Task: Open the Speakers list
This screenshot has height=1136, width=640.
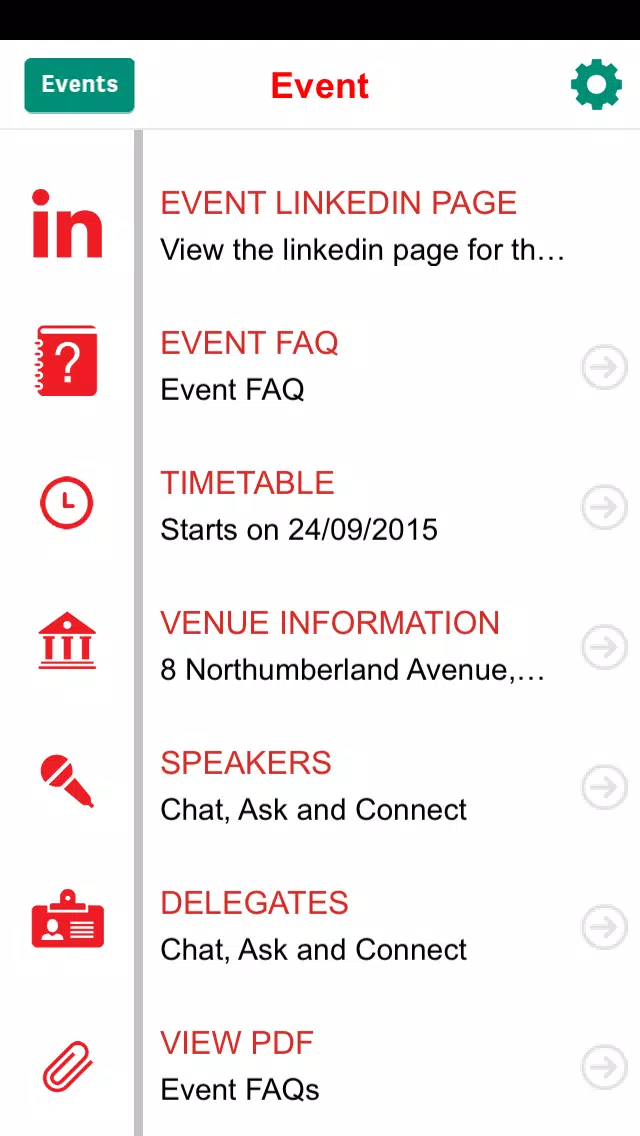Action: [x=320, y=786]
